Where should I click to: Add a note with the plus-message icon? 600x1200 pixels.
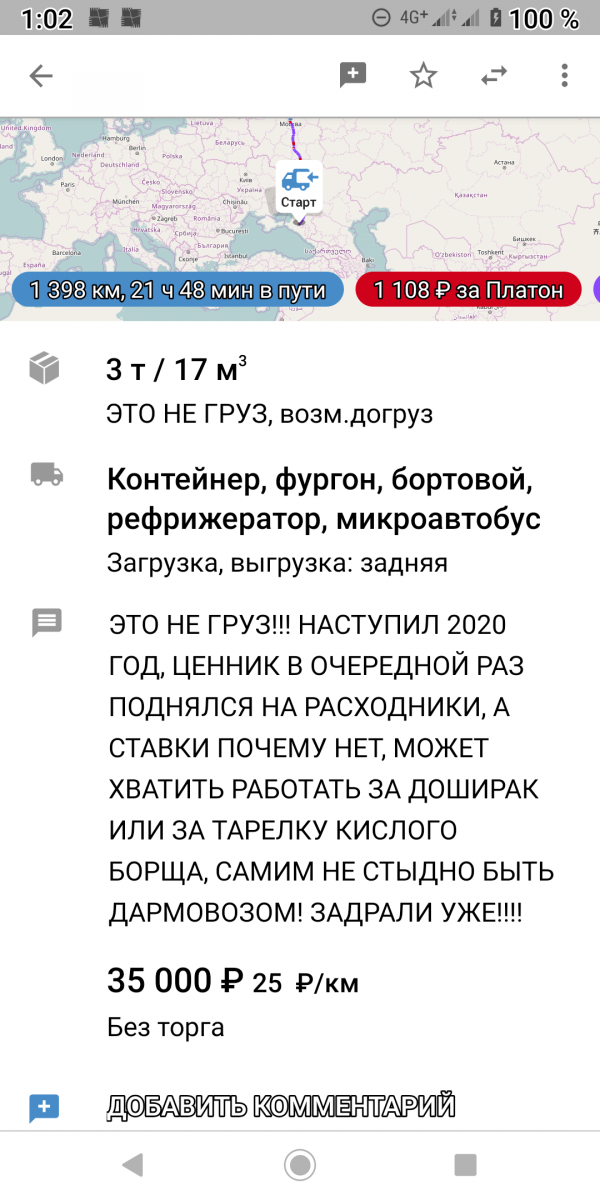353,75
